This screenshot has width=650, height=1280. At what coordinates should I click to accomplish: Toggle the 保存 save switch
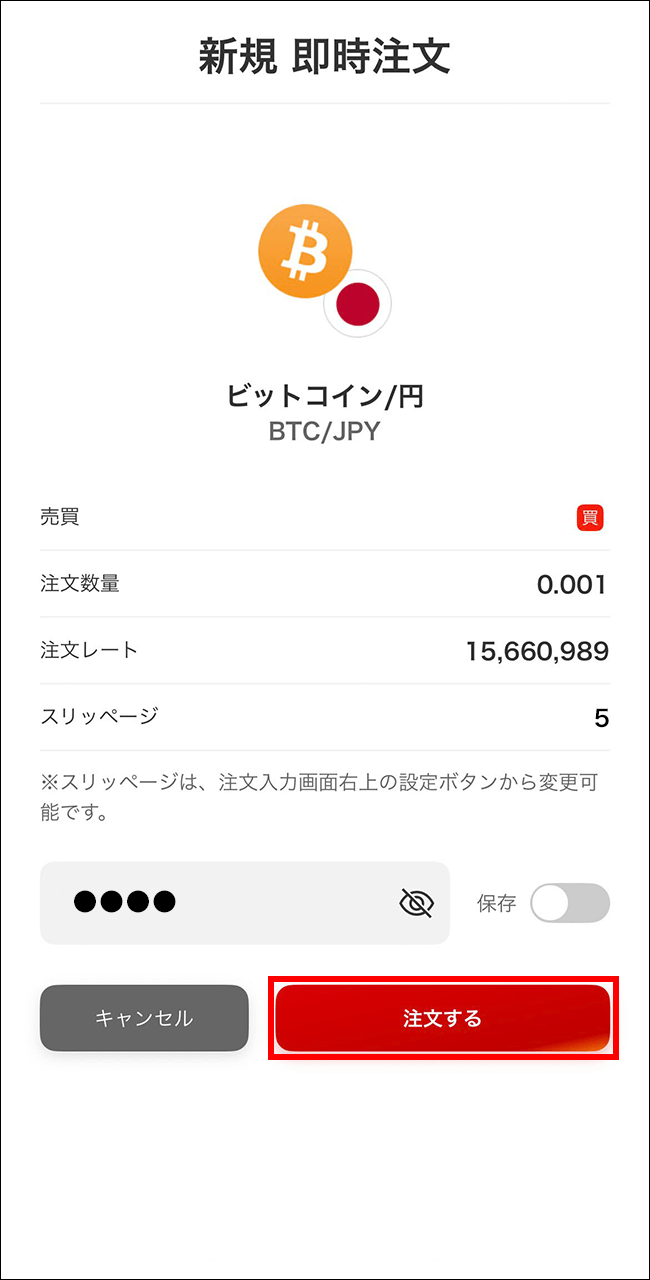569,903
